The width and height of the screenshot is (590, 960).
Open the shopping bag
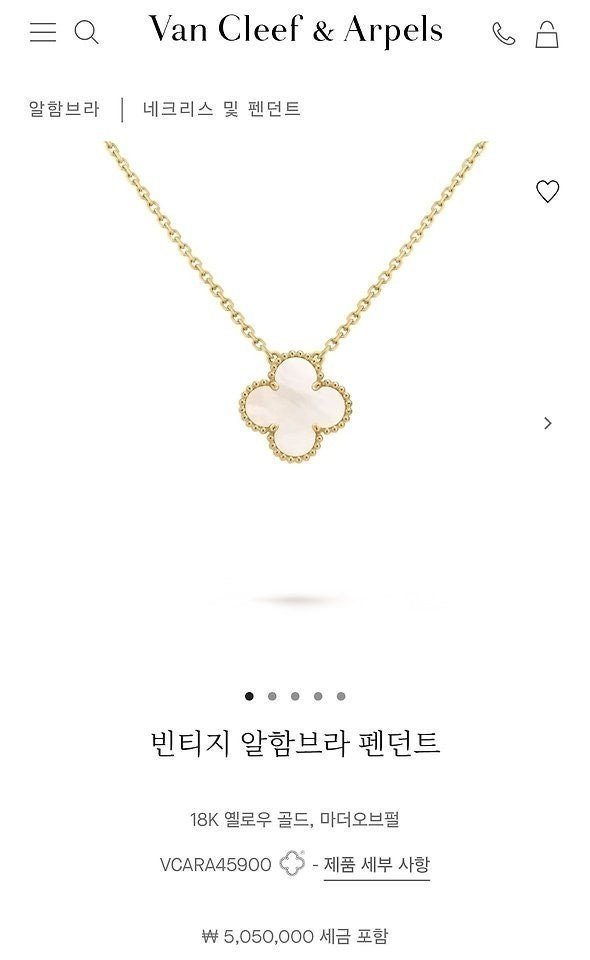tap(547, 34)
